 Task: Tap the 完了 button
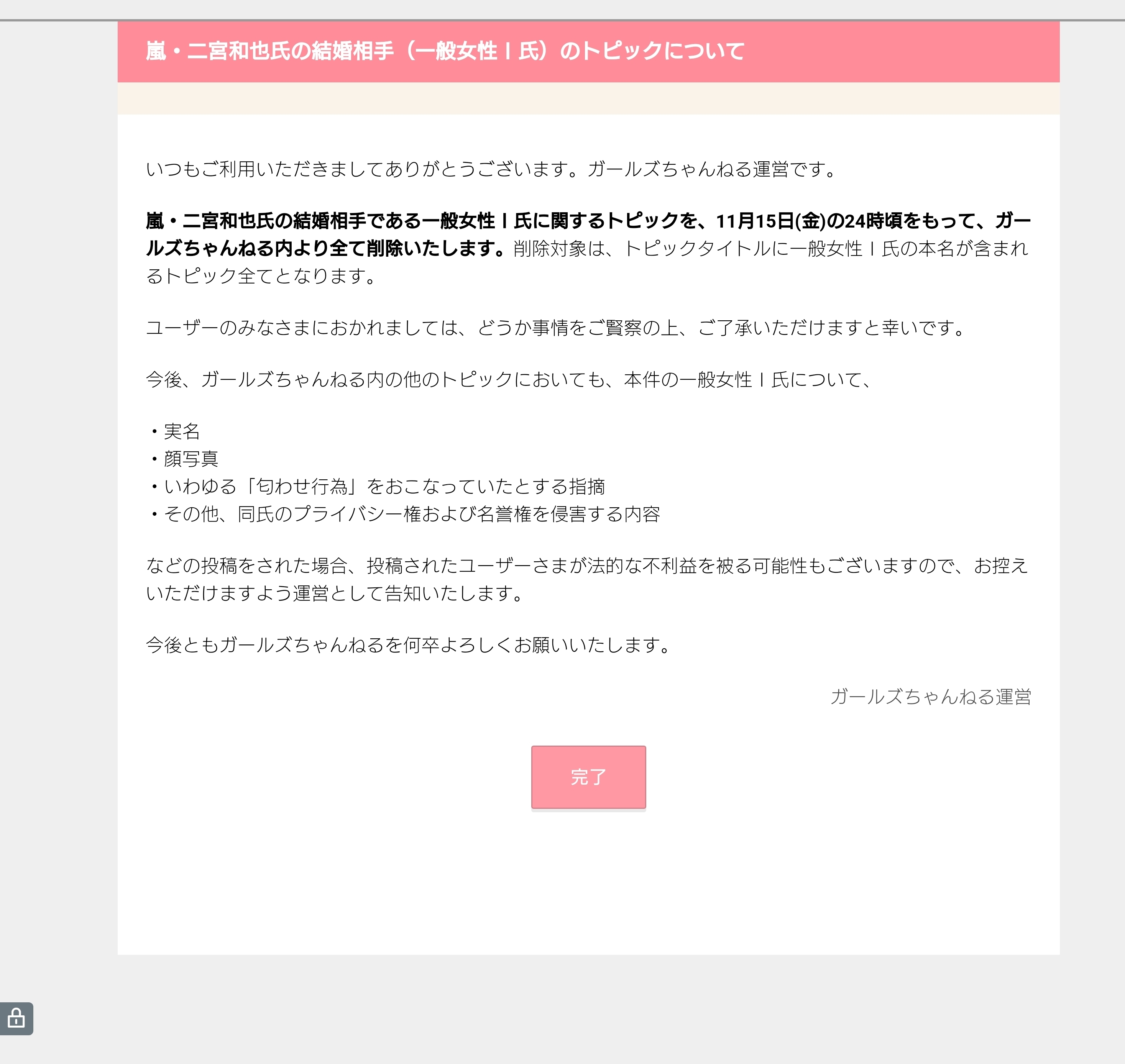[x=588, y=777]
